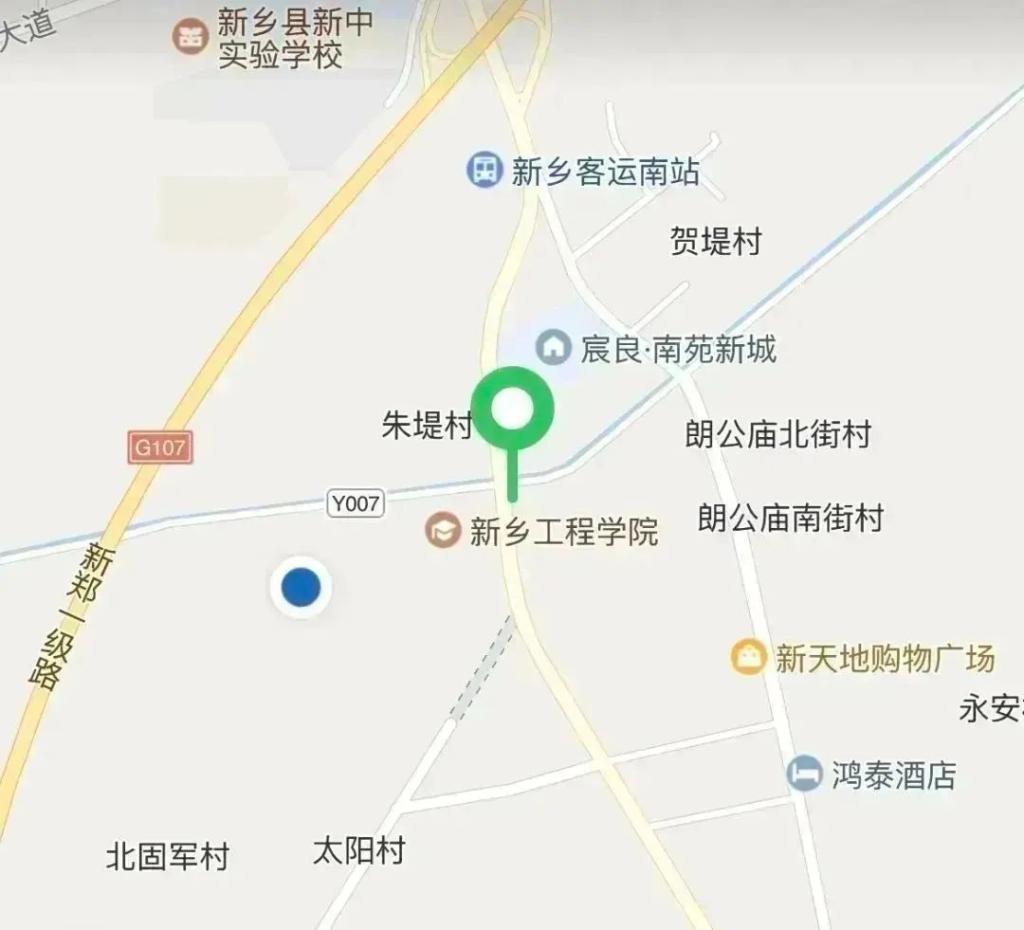Open the 新乡县新中实验学校 marker
Image resolution: width=1024 pixels, height=930 pixels.
click(189, 37)
